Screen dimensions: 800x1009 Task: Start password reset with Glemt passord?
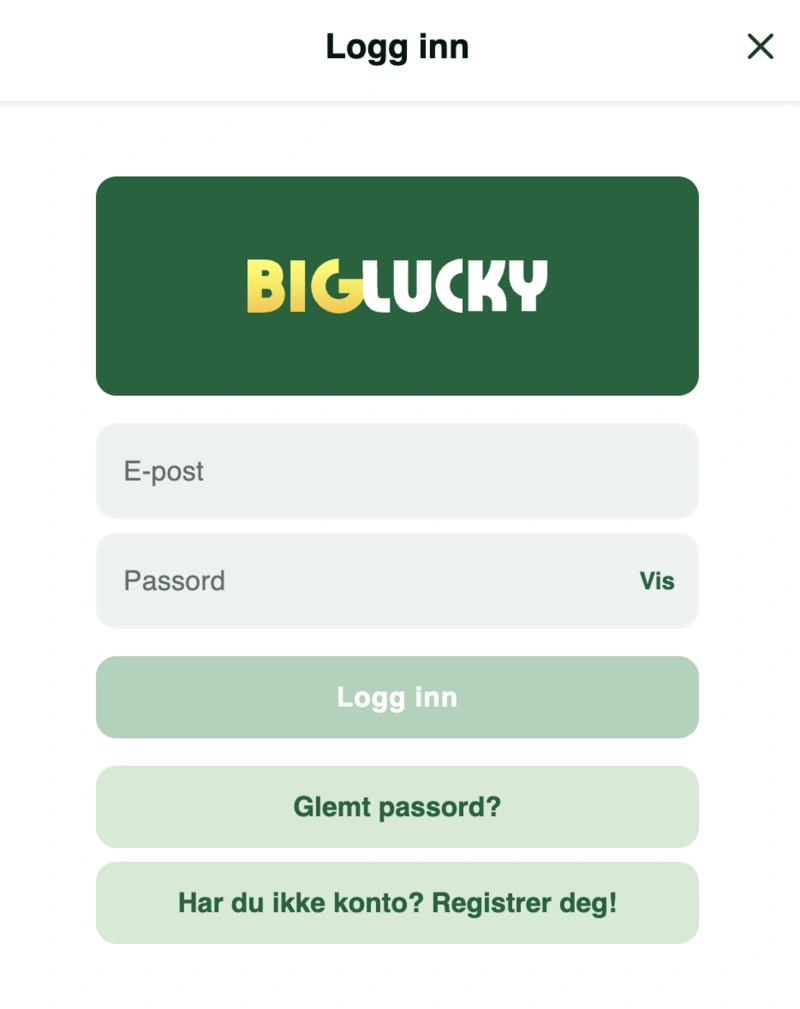click(397, 807)
